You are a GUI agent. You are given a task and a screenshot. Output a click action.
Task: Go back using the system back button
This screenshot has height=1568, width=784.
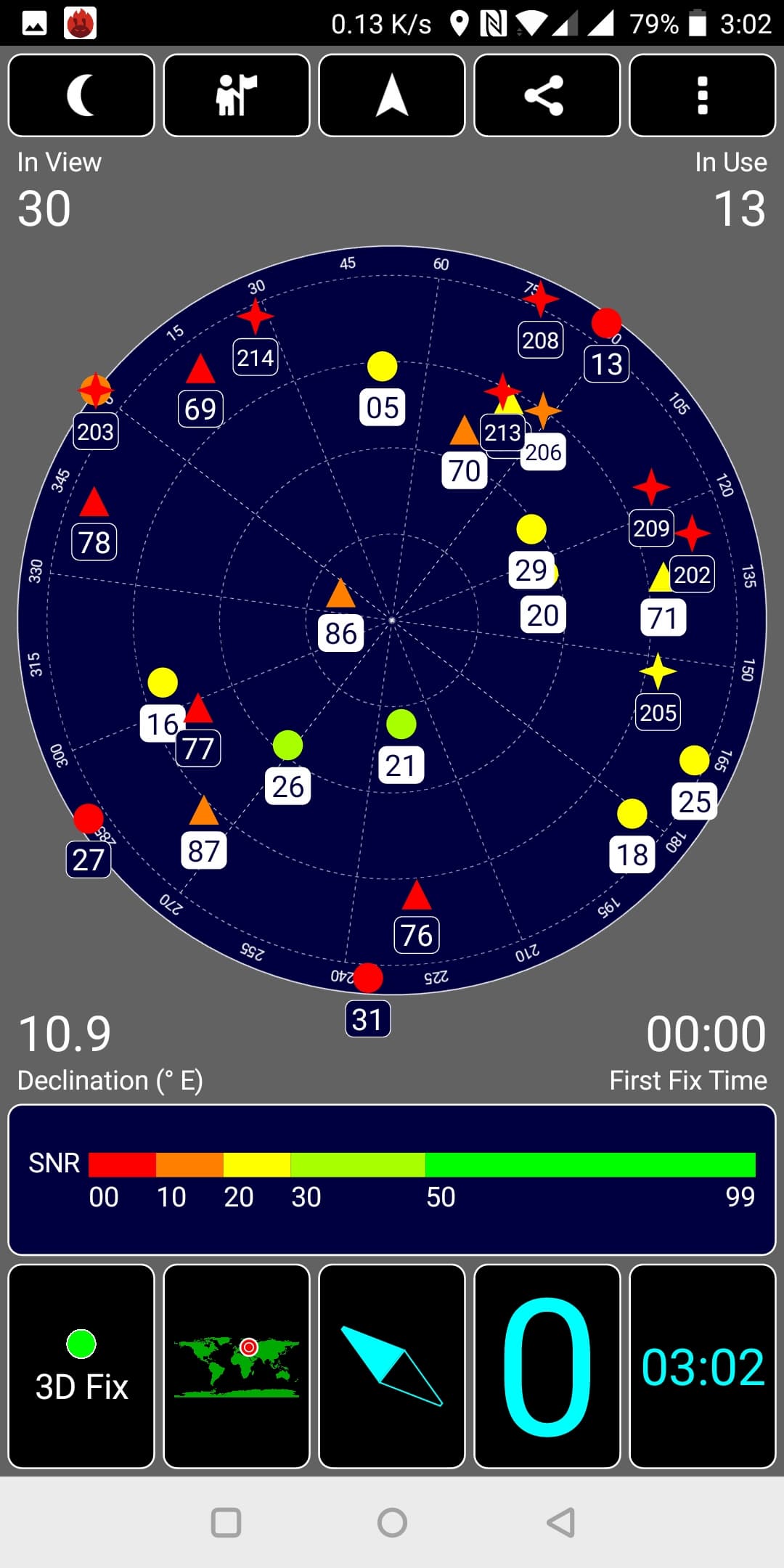tap(560, 1522)
